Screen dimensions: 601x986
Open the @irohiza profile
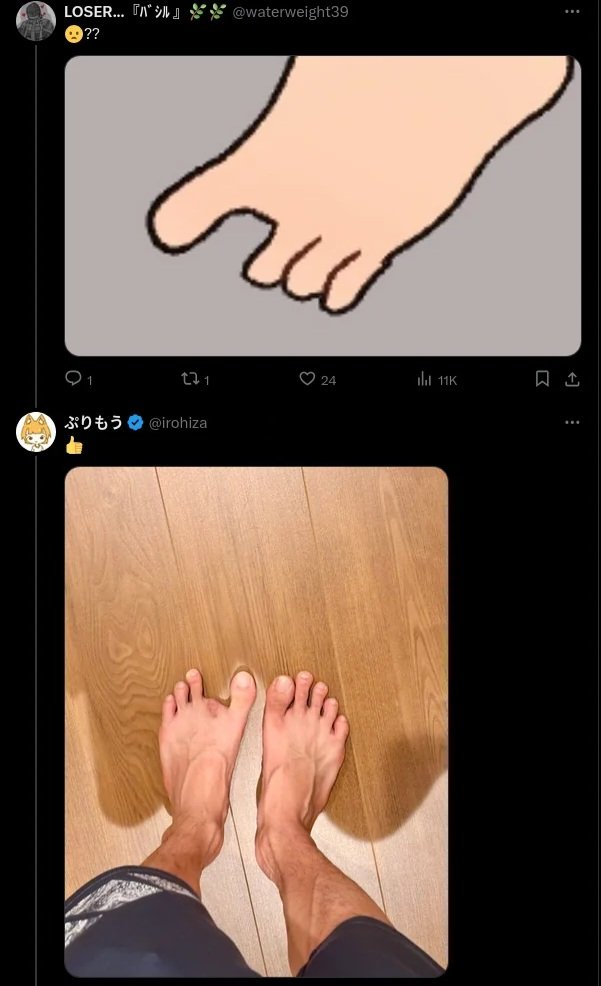tap(178, 423)
